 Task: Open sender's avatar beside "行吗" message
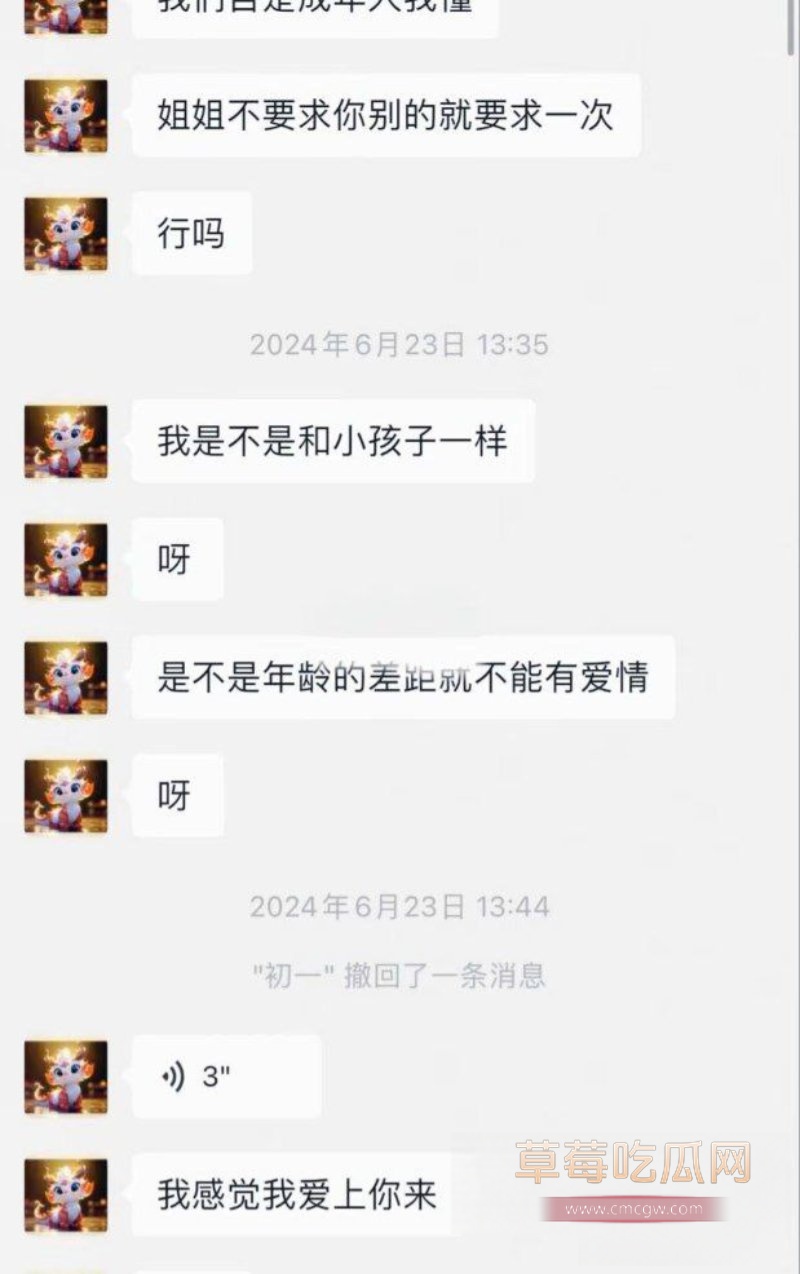66,234
